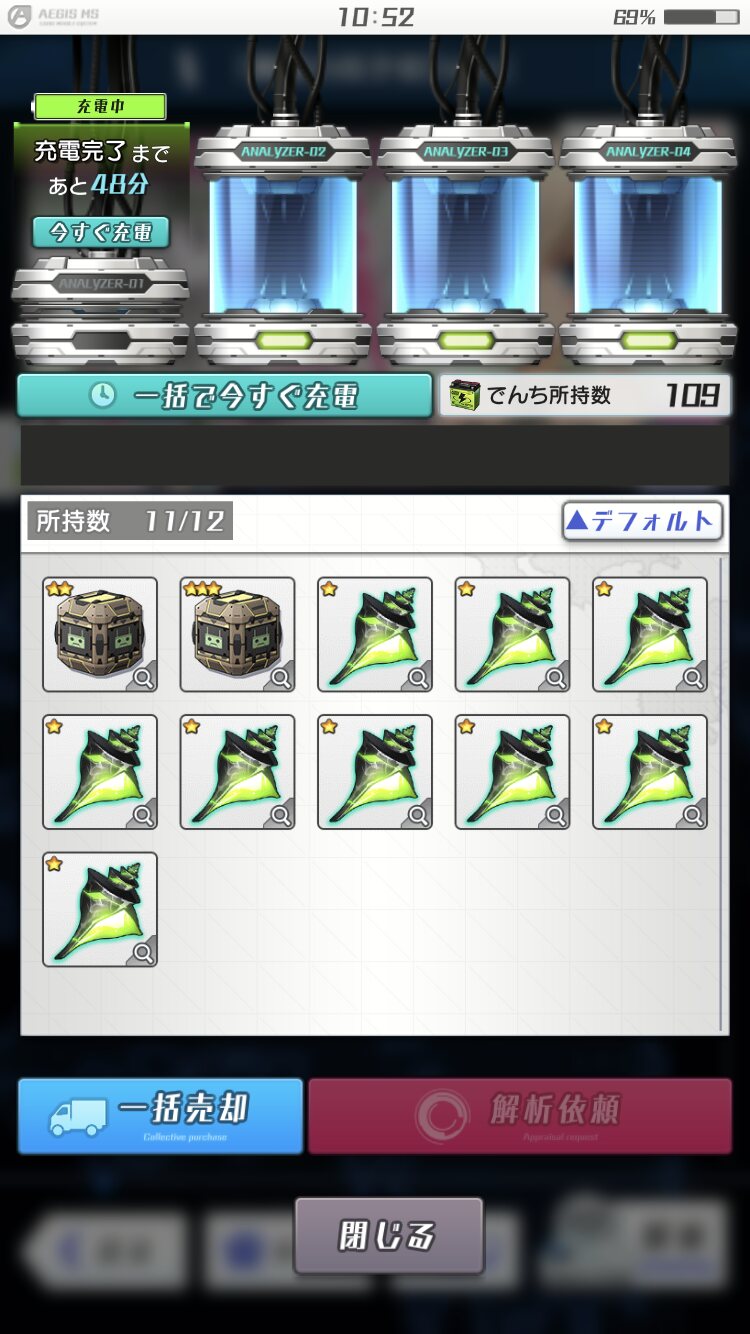Tap the 解析依頼 analysis request button
The height and width of the screenshot is (1334, 750).
click(x=520, y=1115)
